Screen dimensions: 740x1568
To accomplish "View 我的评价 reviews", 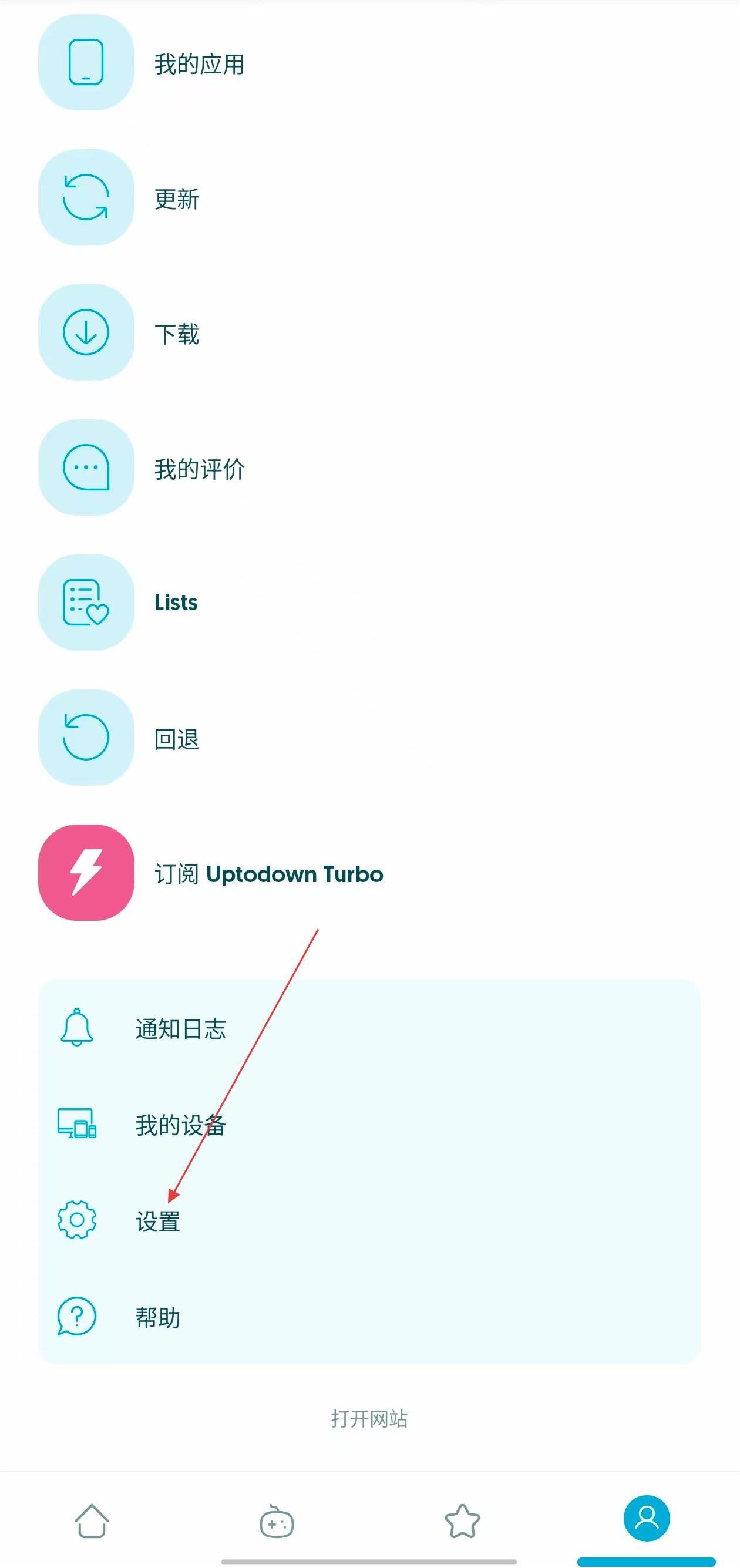I will [199, 469].
